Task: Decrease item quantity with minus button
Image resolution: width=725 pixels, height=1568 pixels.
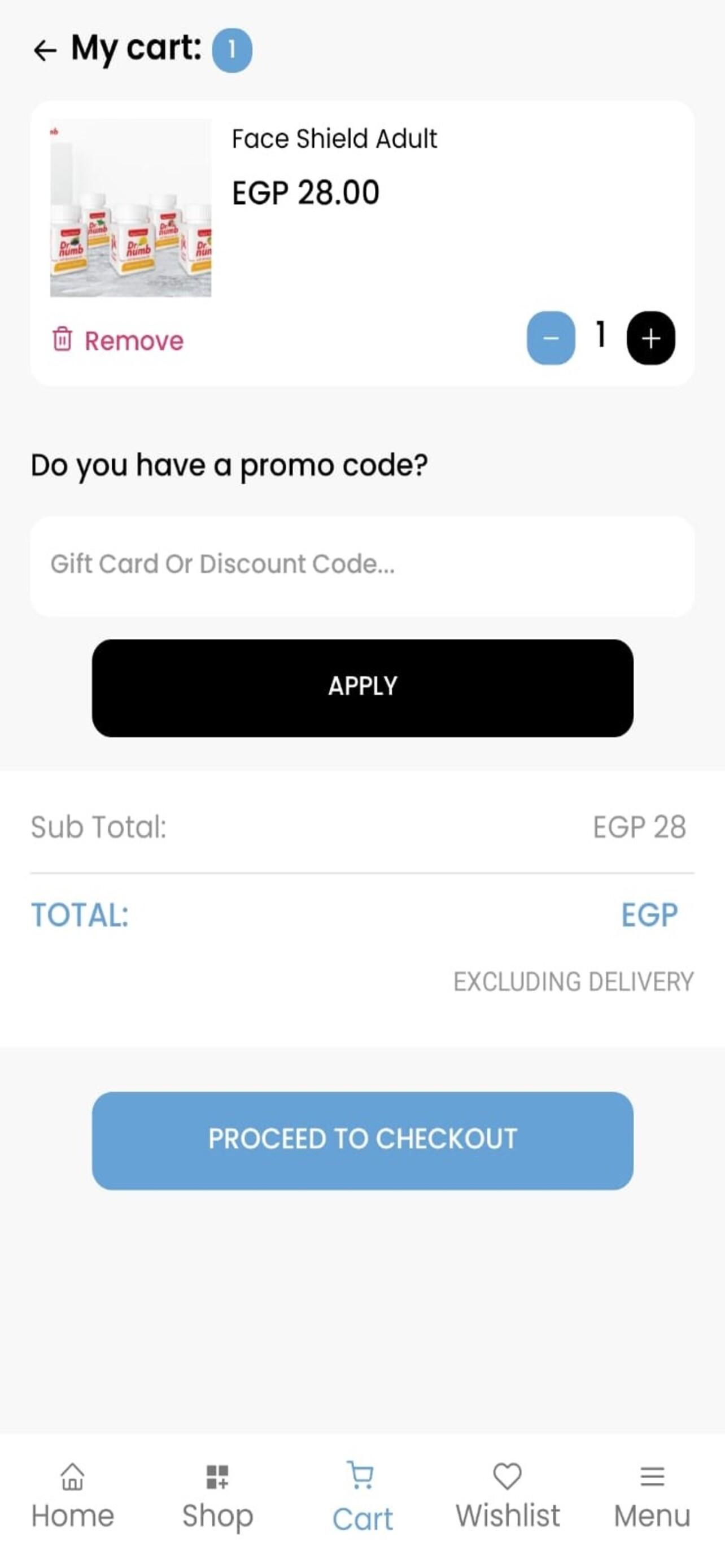Action: tap(551, 338)
